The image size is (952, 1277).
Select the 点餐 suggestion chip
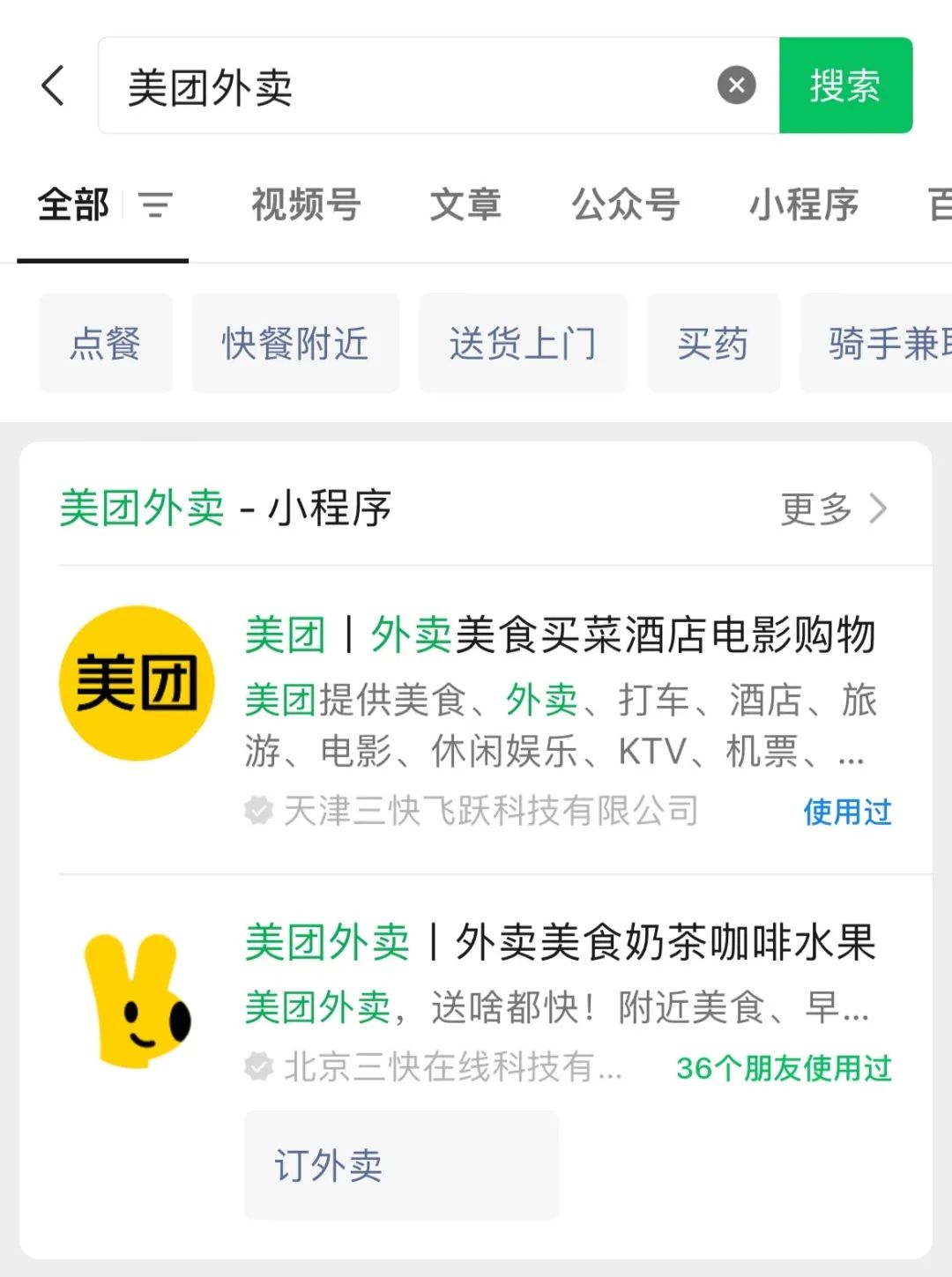click(x=106, y=343)
